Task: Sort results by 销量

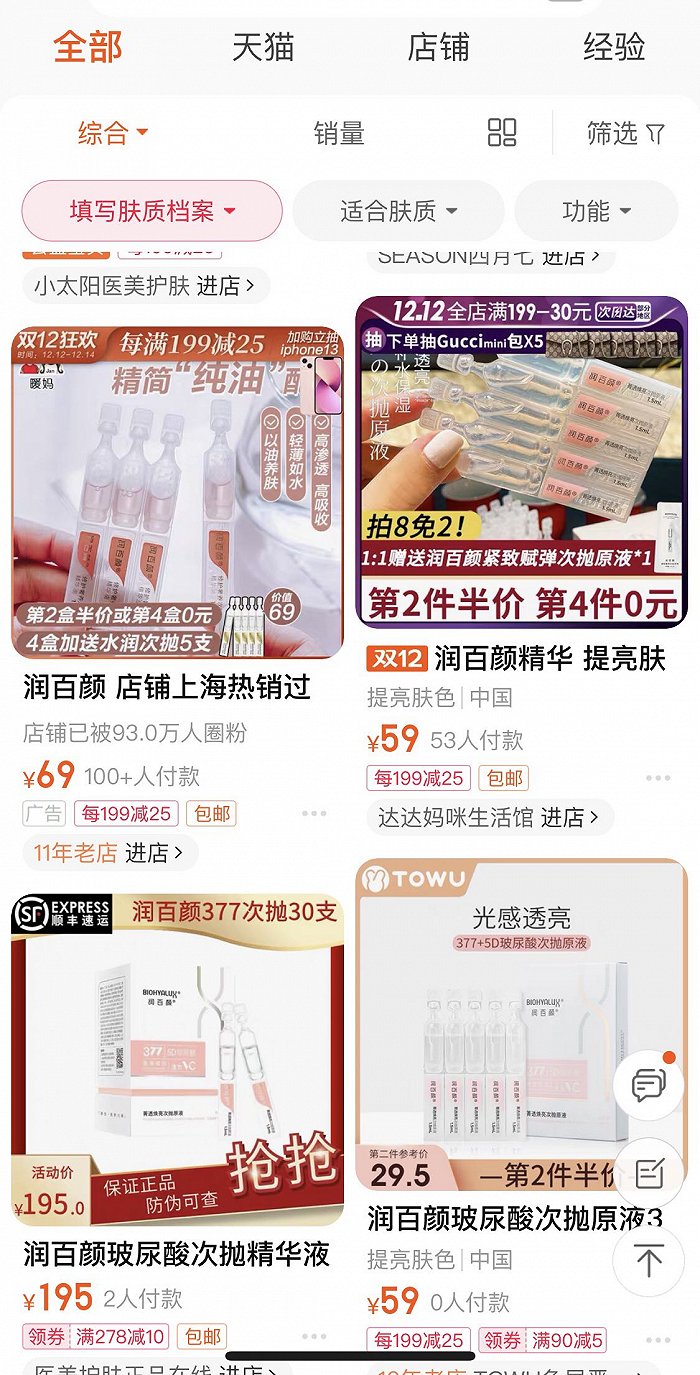Action: pos(339,133)
